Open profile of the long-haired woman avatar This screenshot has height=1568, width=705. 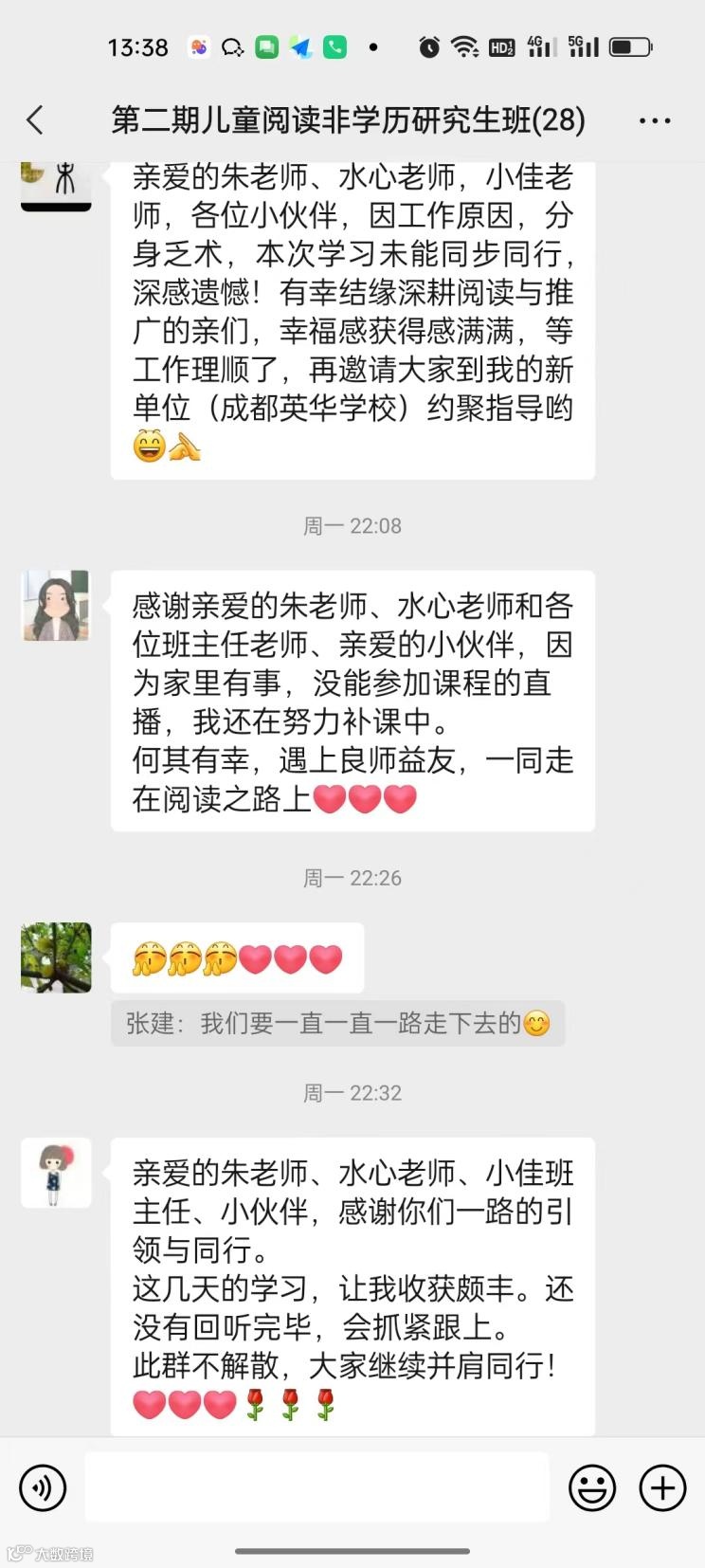click(56, 606)
